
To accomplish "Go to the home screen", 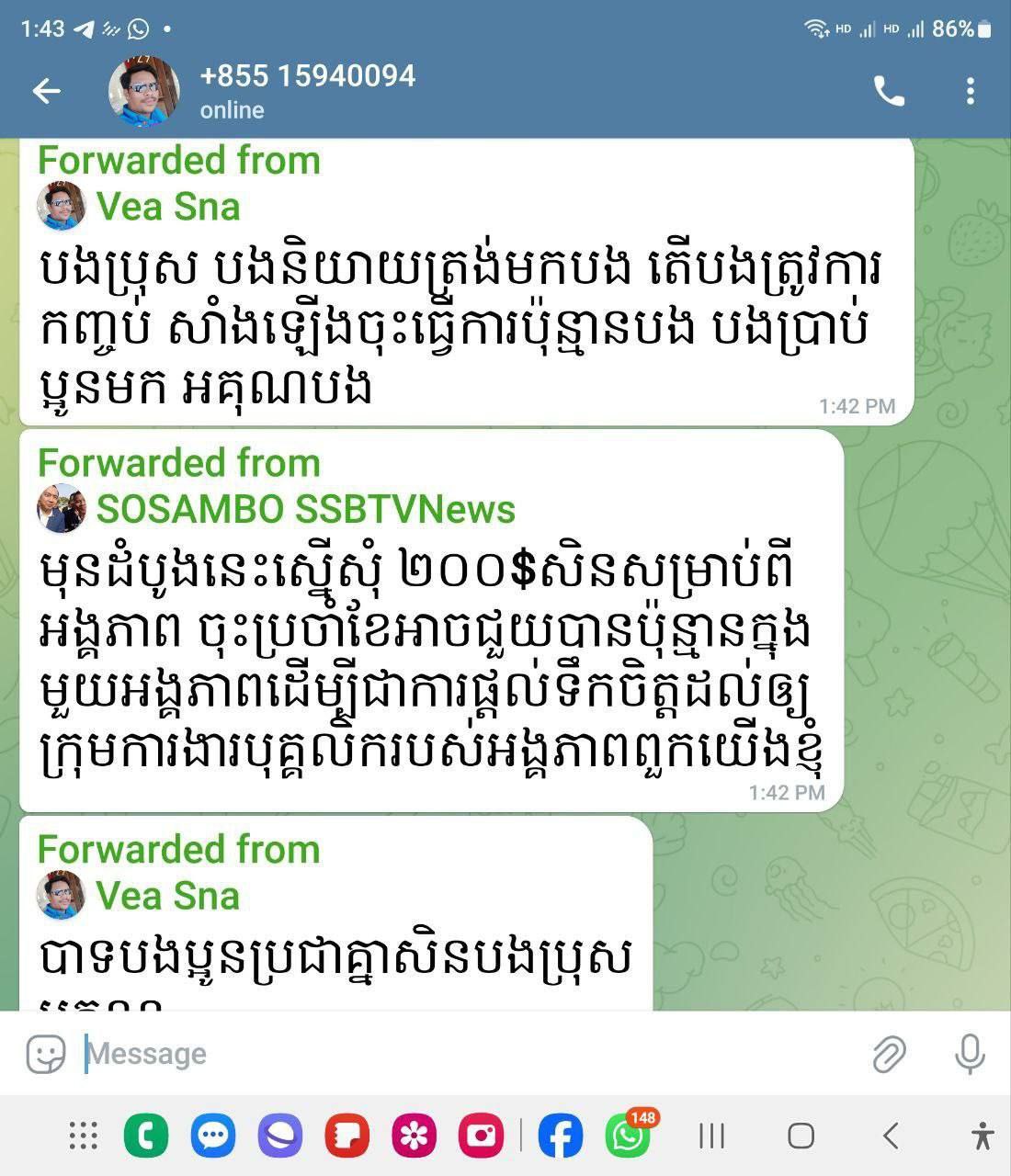I will [801, 1136].
